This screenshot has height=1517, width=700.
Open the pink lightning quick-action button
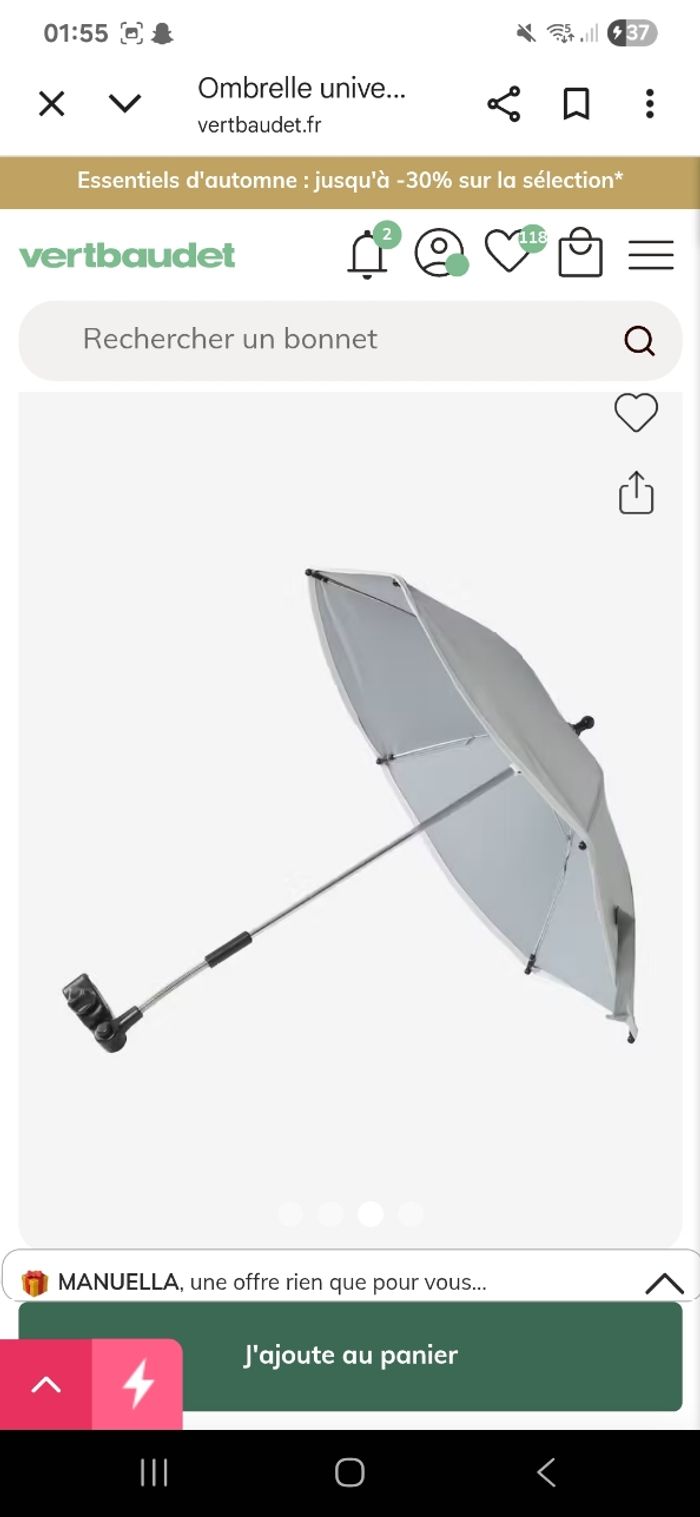click(x=138, y=1384)
